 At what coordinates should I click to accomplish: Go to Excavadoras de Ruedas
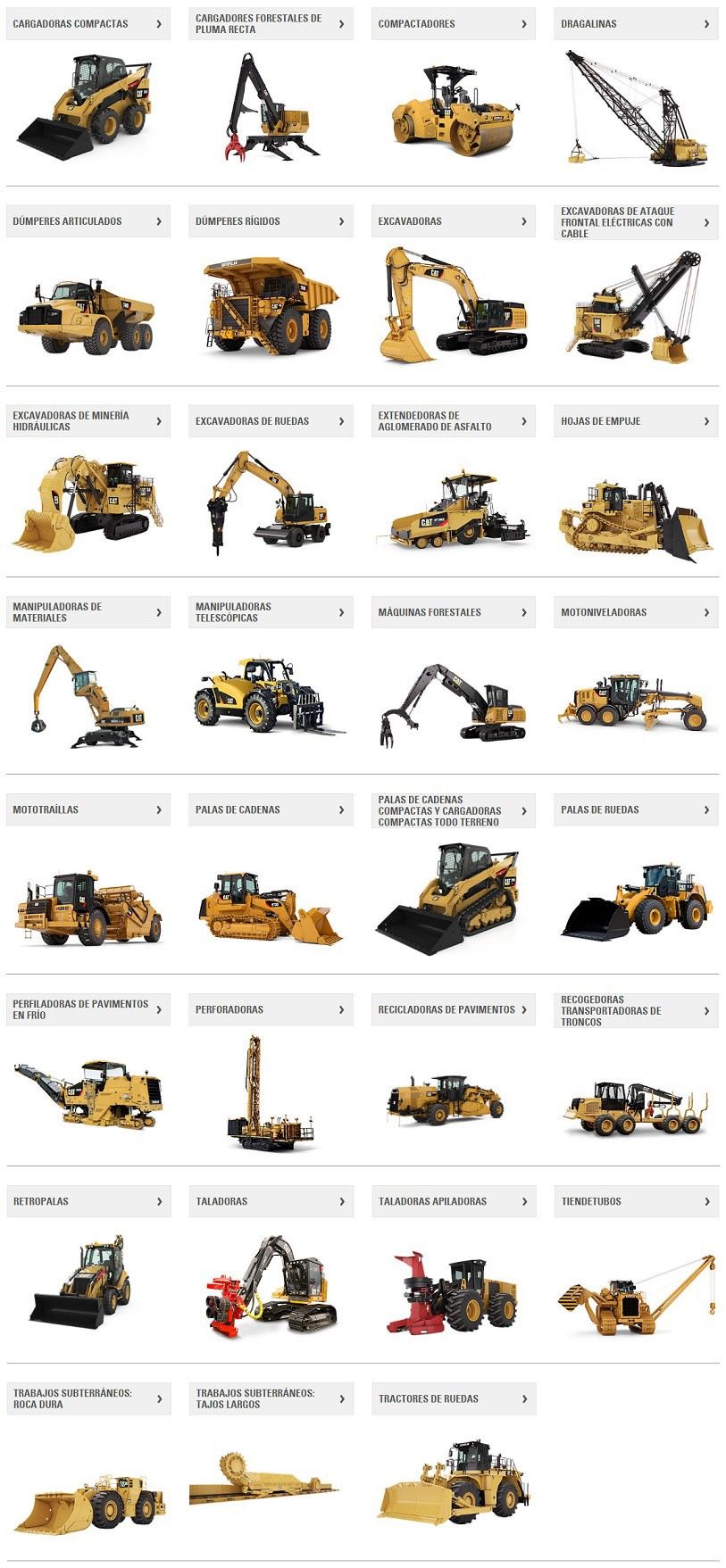coord(270,421)
